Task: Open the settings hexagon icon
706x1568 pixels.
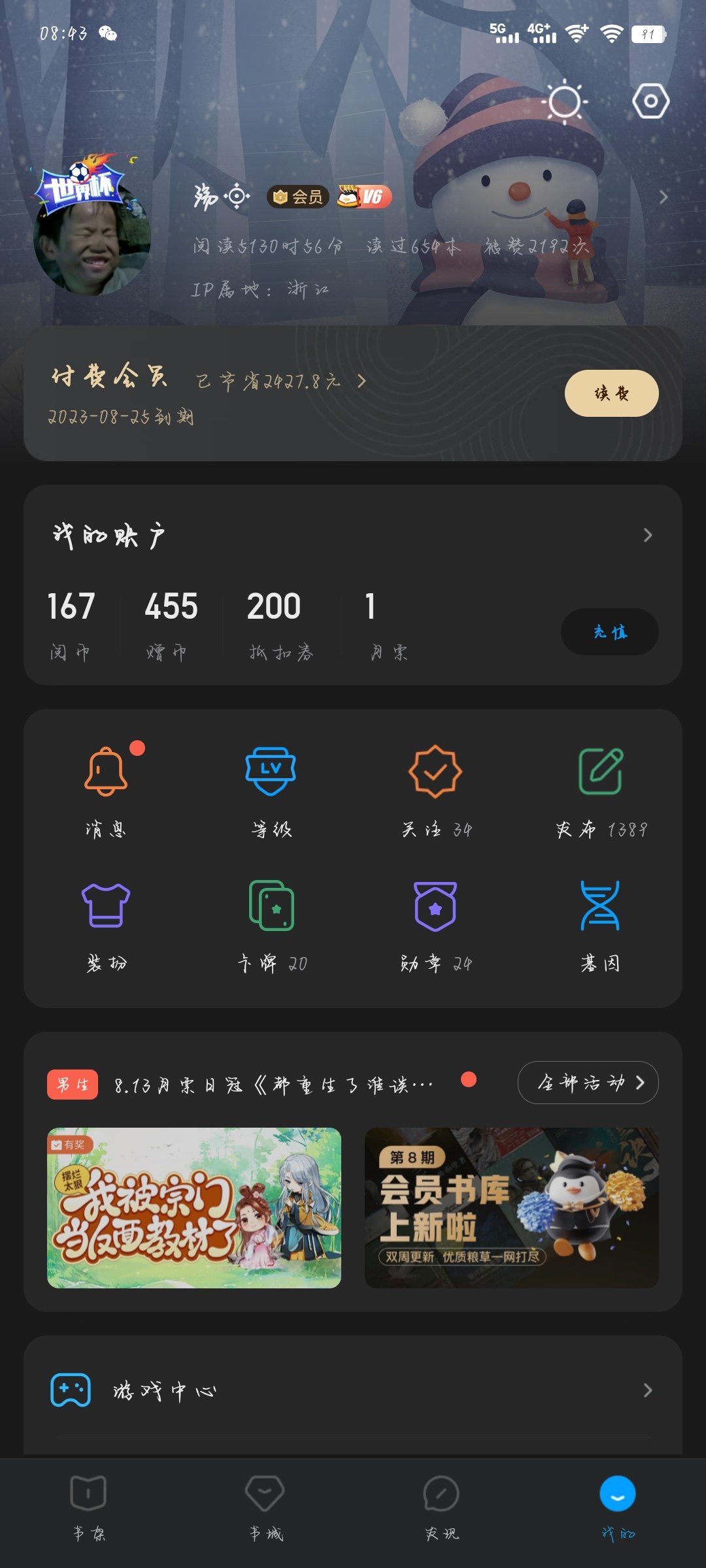Action: point(650,101)
